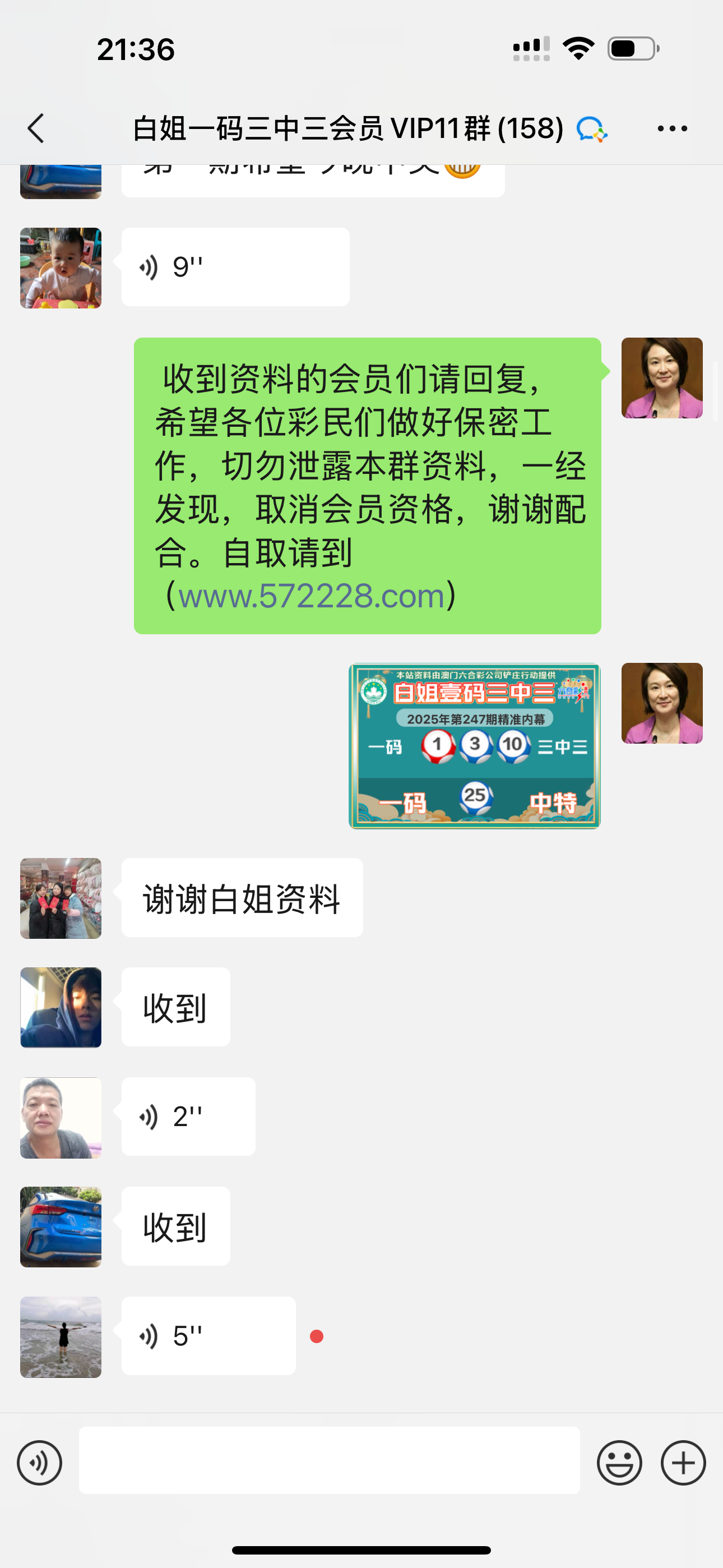Screen dimensions: 723x1568
Task: Focus the message text field
Action: [328, 1460]
